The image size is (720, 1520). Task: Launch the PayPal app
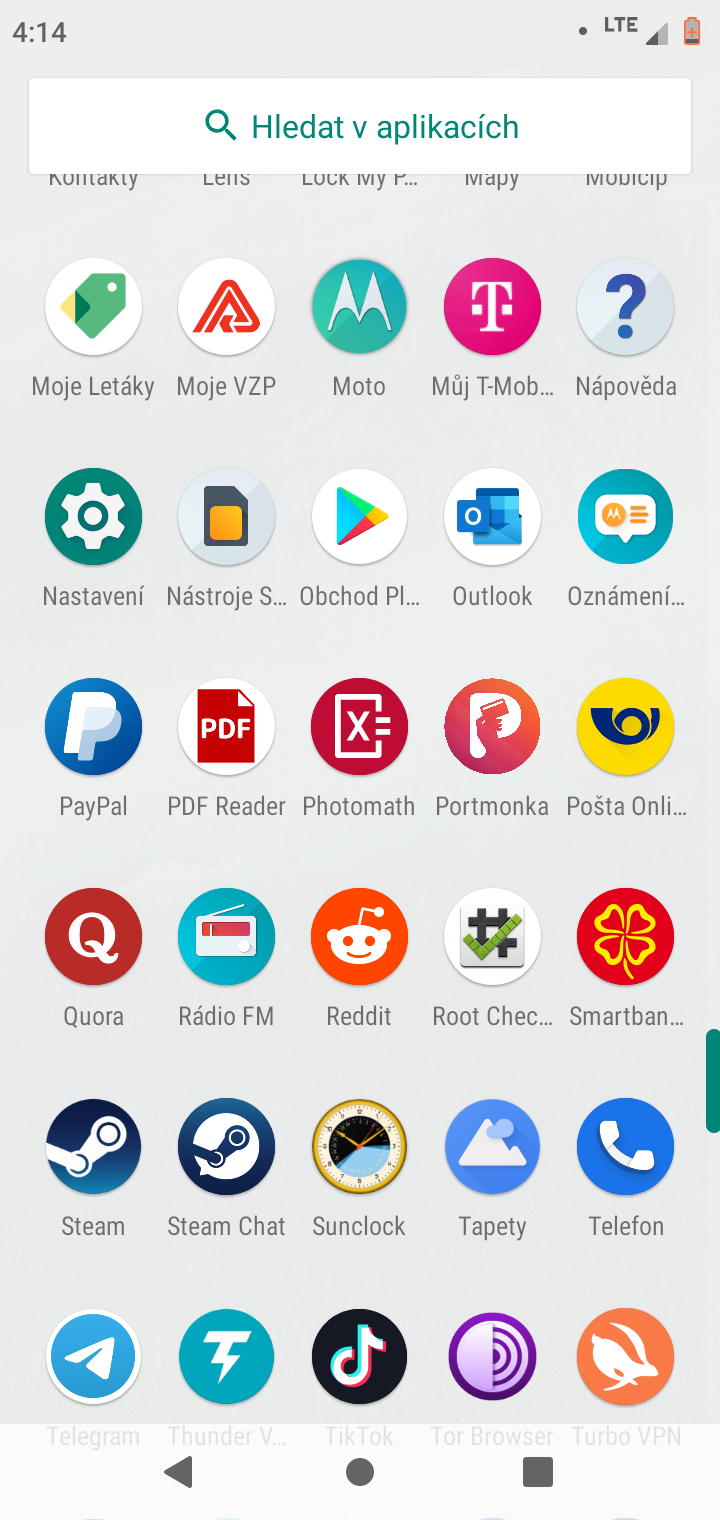click(93, 727)
